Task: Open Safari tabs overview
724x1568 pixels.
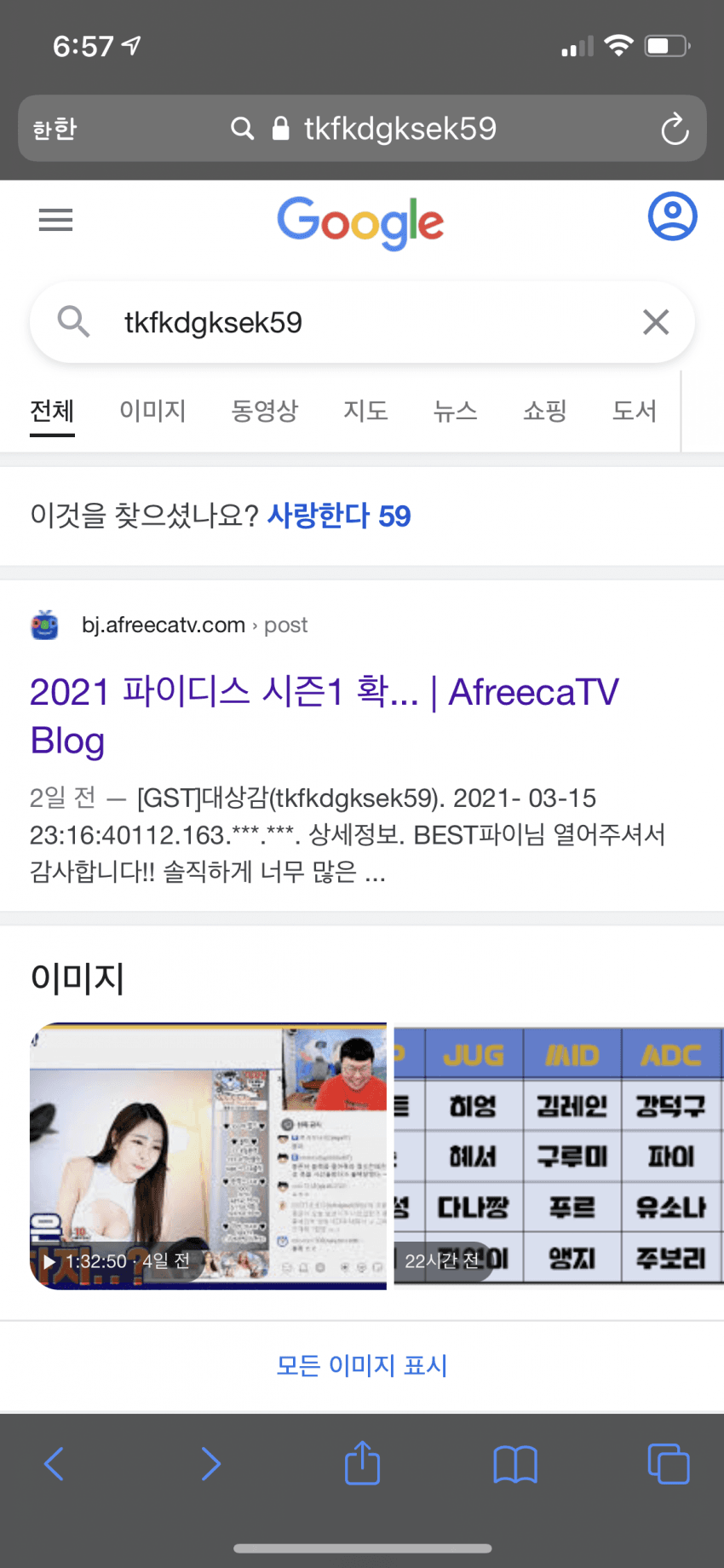Action: tap(669, 1464)
